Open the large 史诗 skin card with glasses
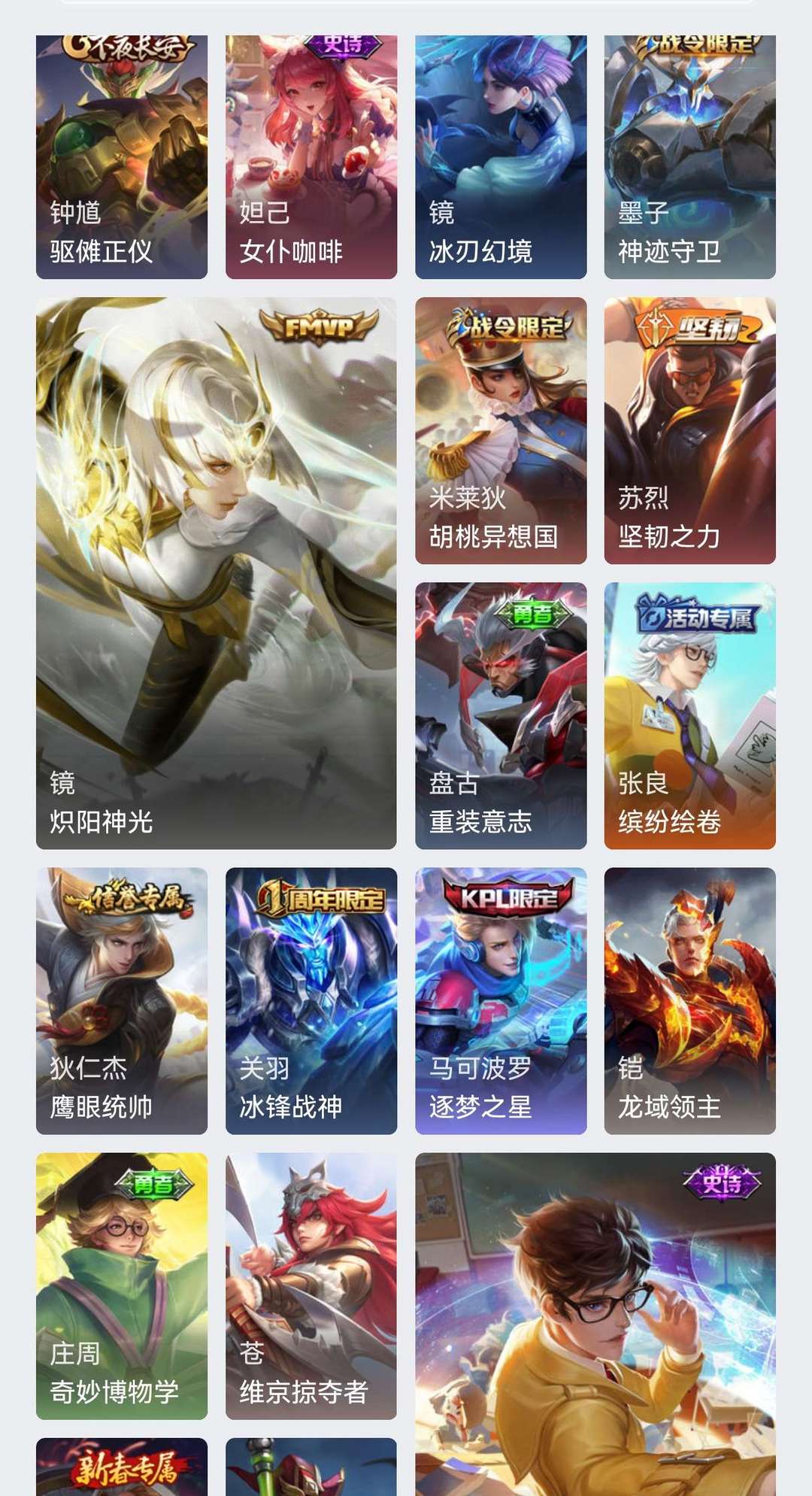Viewport: 812px width, 1496px height. tap(595, 1324)
